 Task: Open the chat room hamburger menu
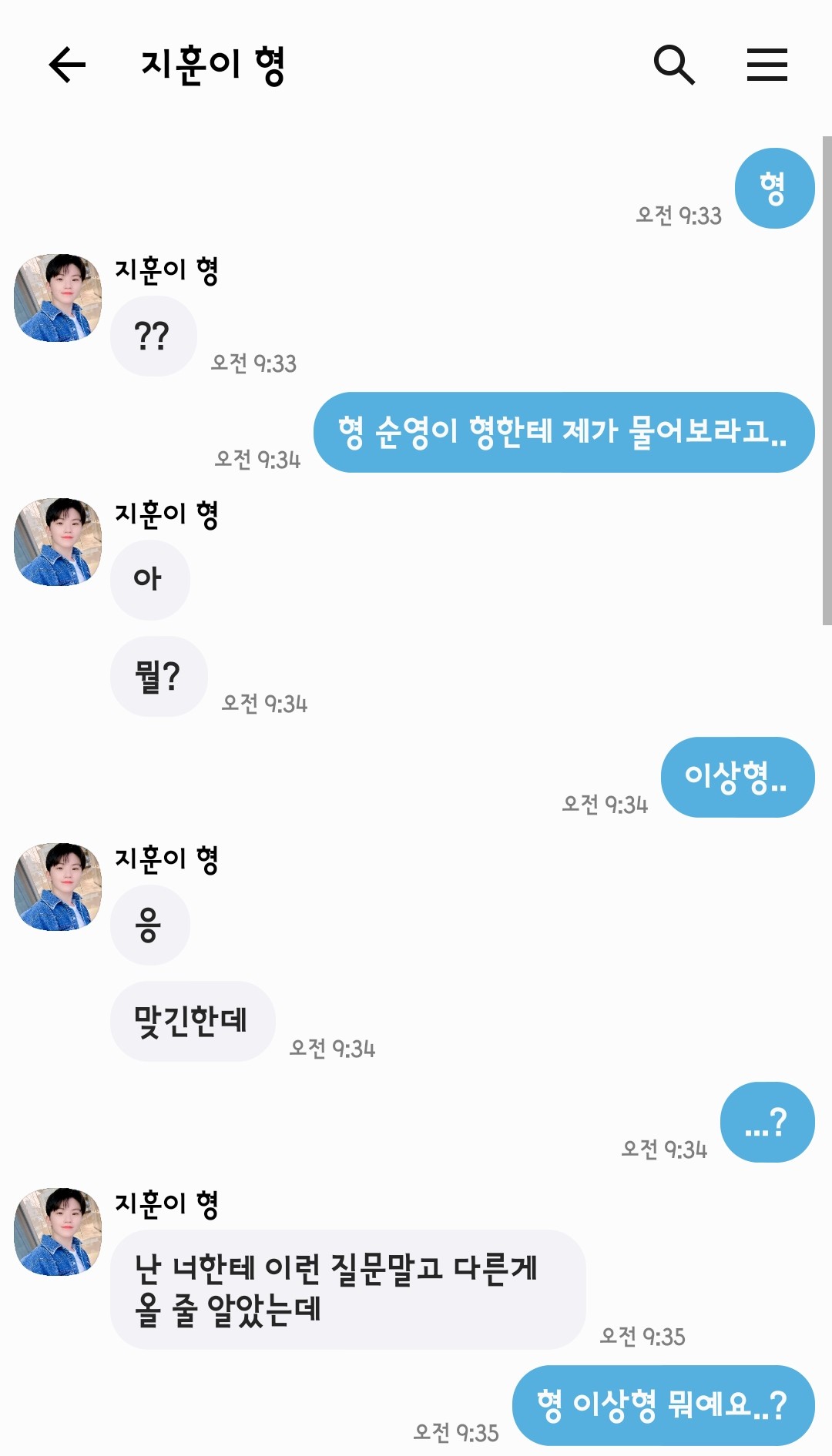[x=767, y=65]
